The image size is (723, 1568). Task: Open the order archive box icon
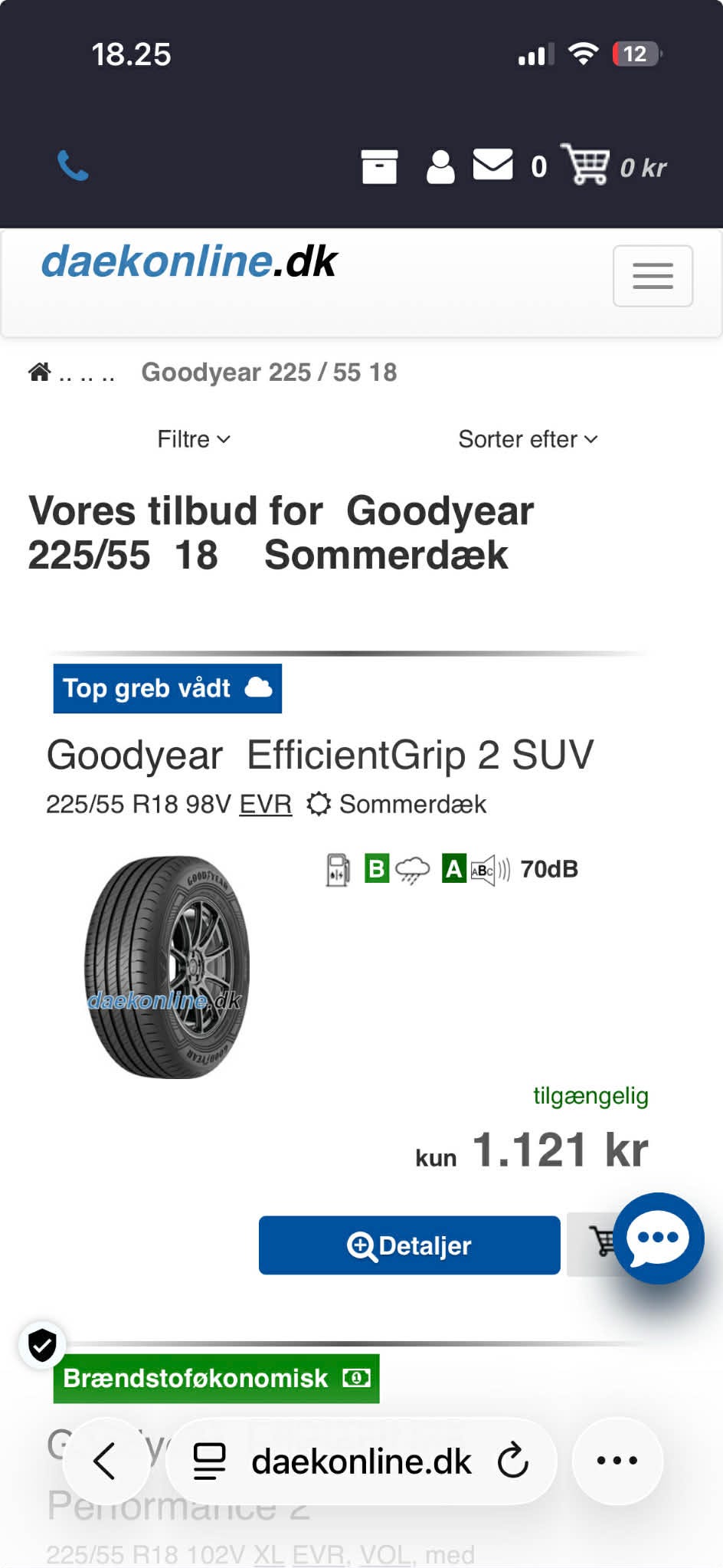[x=379, y=166]
